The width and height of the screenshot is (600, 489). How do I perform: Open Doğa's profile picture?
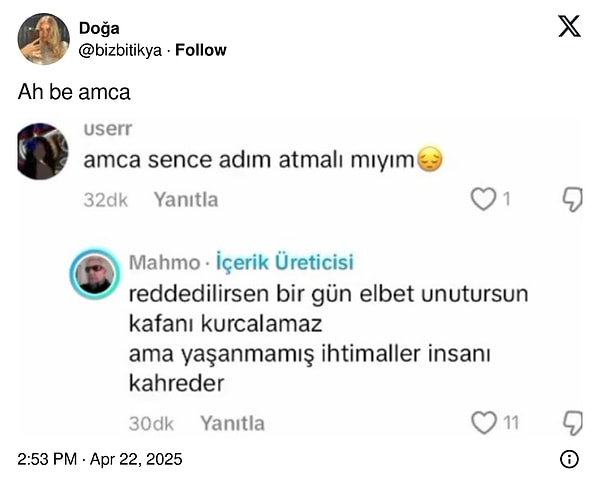43,39
